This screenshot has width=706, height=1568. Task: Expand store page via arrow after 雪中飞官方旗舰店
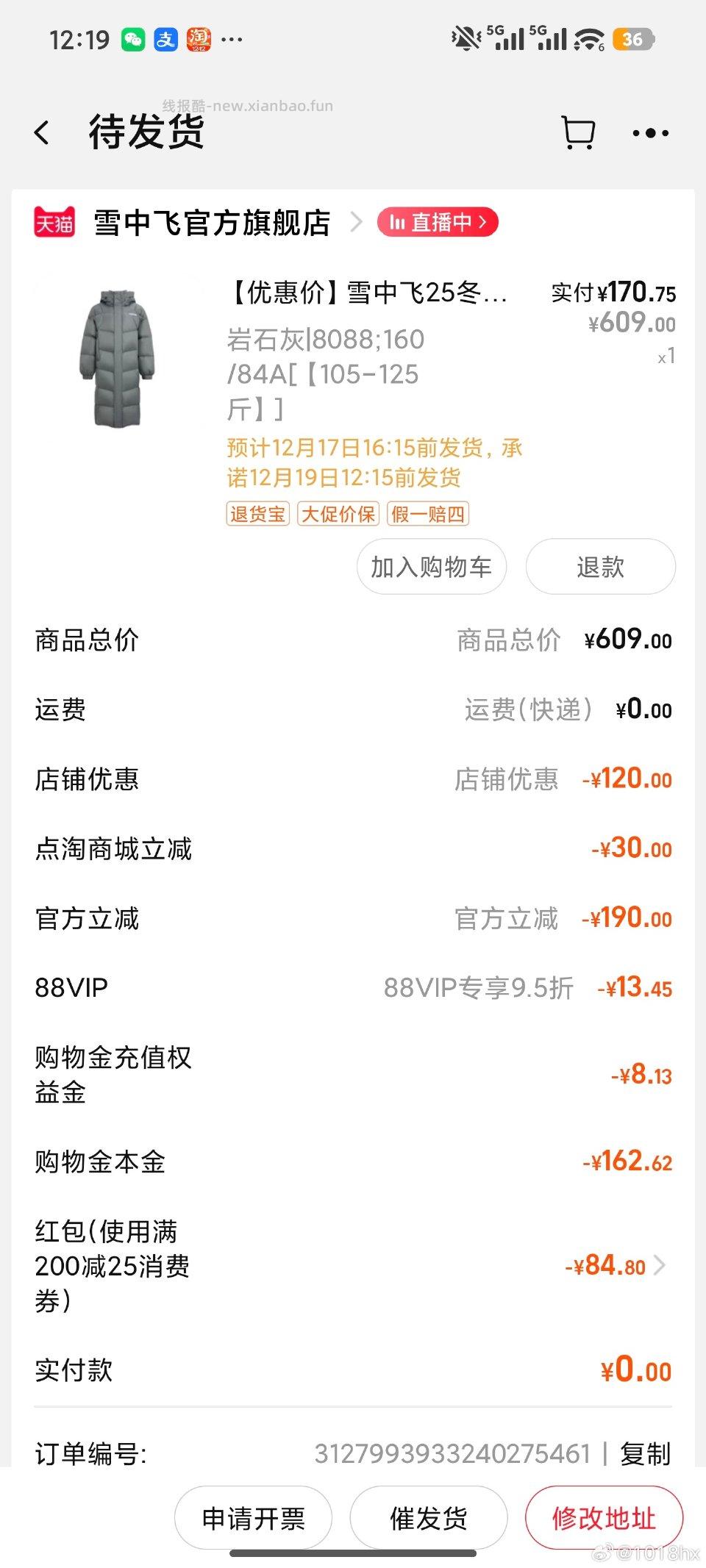click(356, 223)
